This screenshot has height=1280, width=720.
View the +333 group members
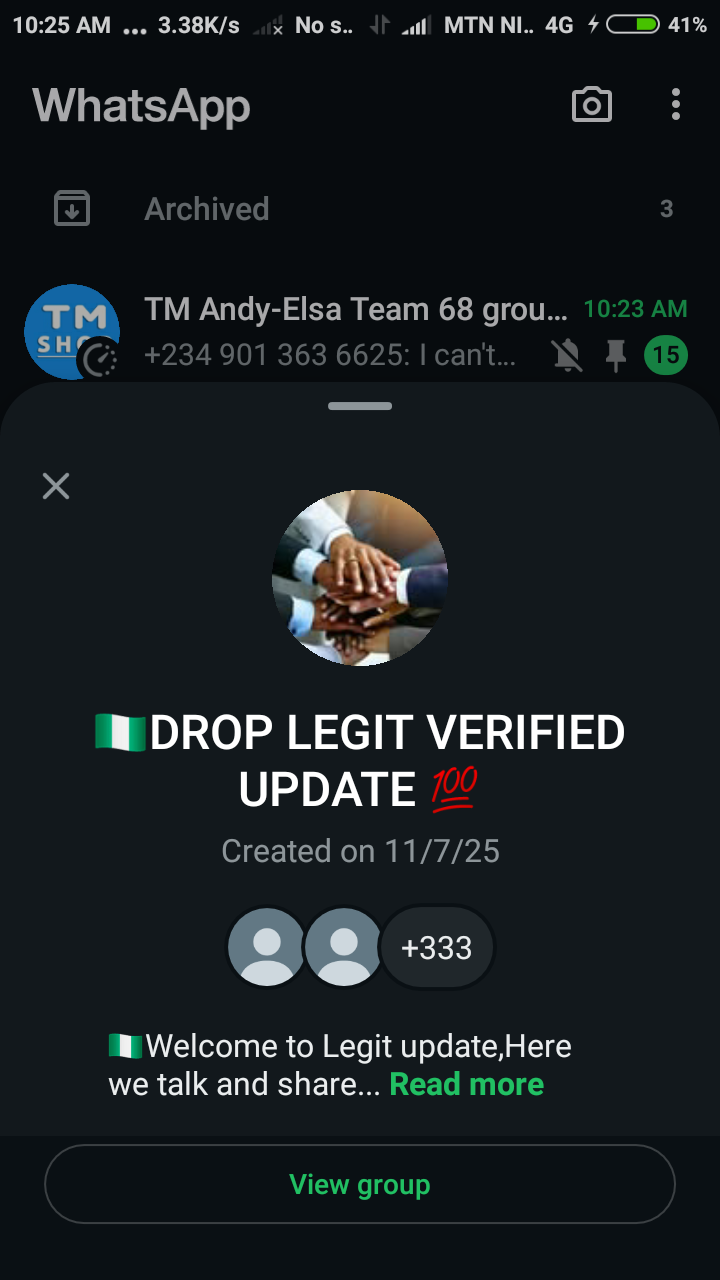point(437,947)
